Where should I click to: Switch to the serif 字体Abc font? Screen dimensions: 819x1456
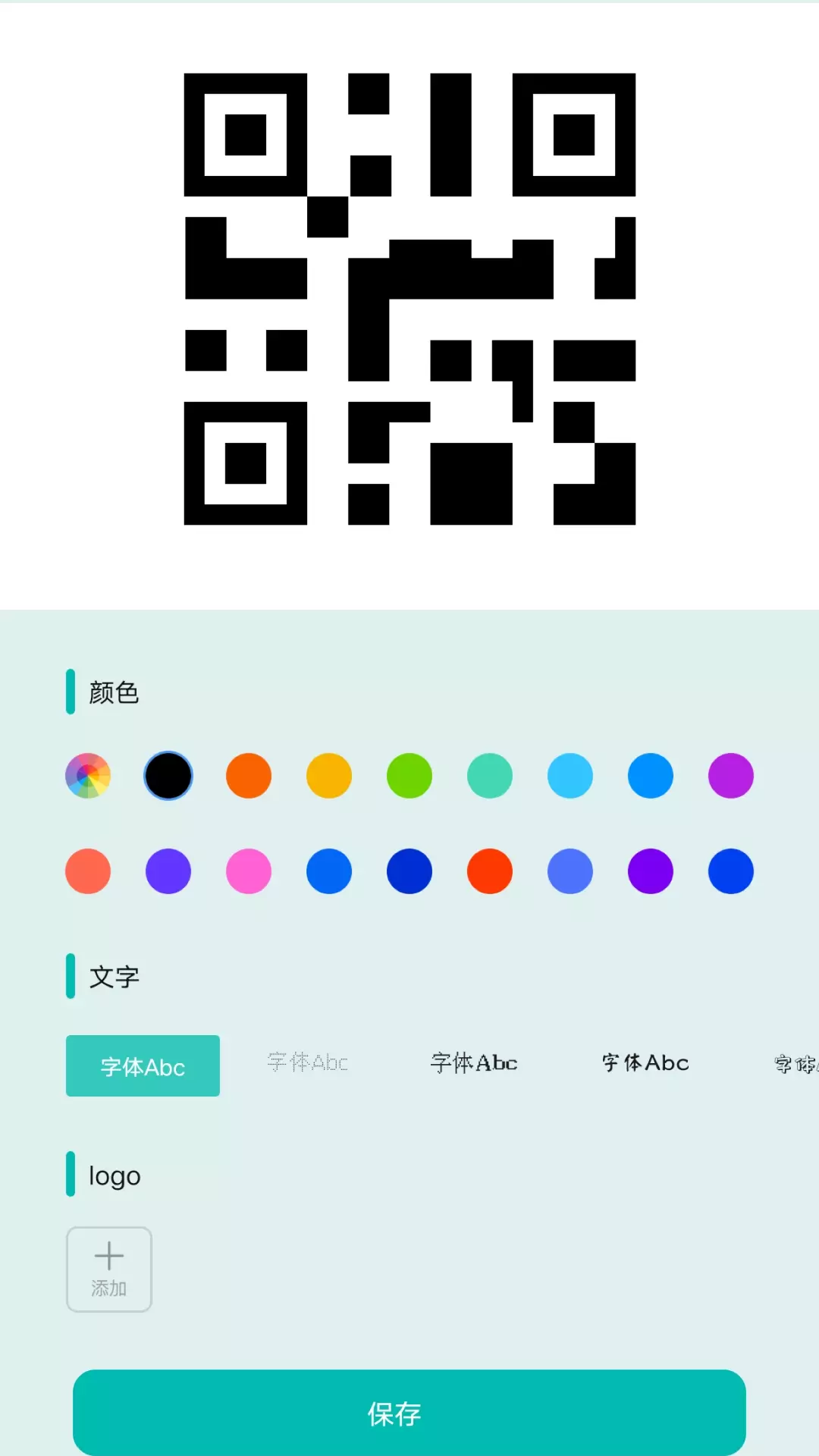pyautogui.click(x=474, y=1062)
